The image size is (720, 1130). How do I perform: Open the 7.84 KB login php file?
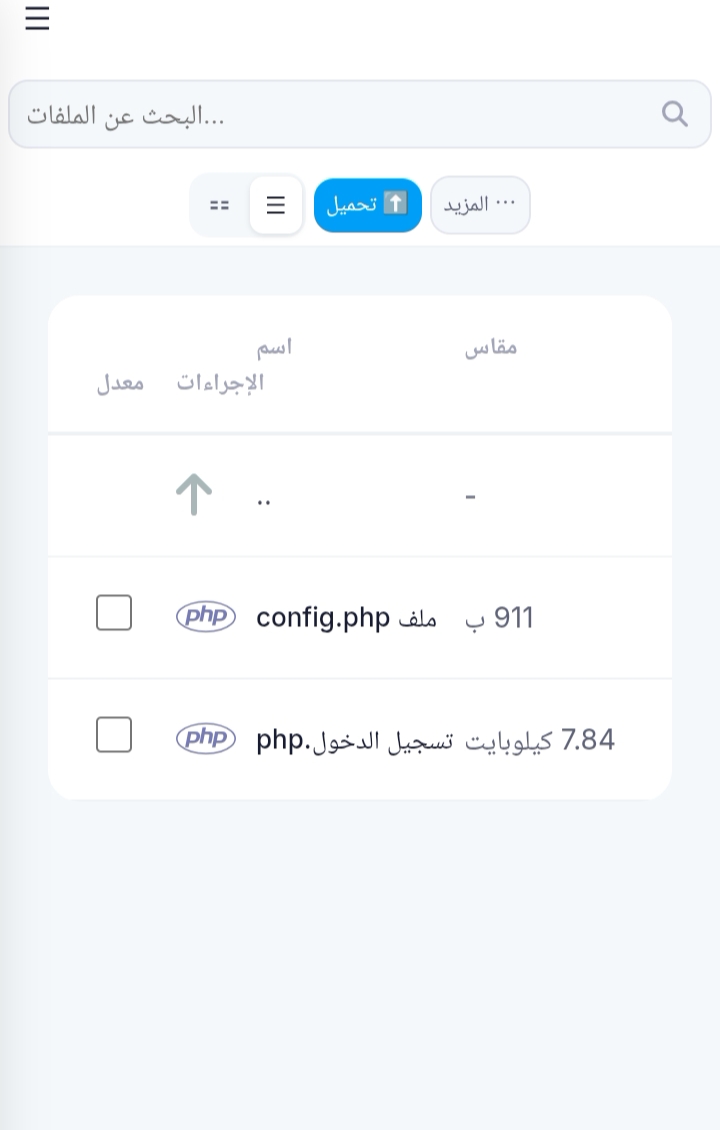pos(355,740)
